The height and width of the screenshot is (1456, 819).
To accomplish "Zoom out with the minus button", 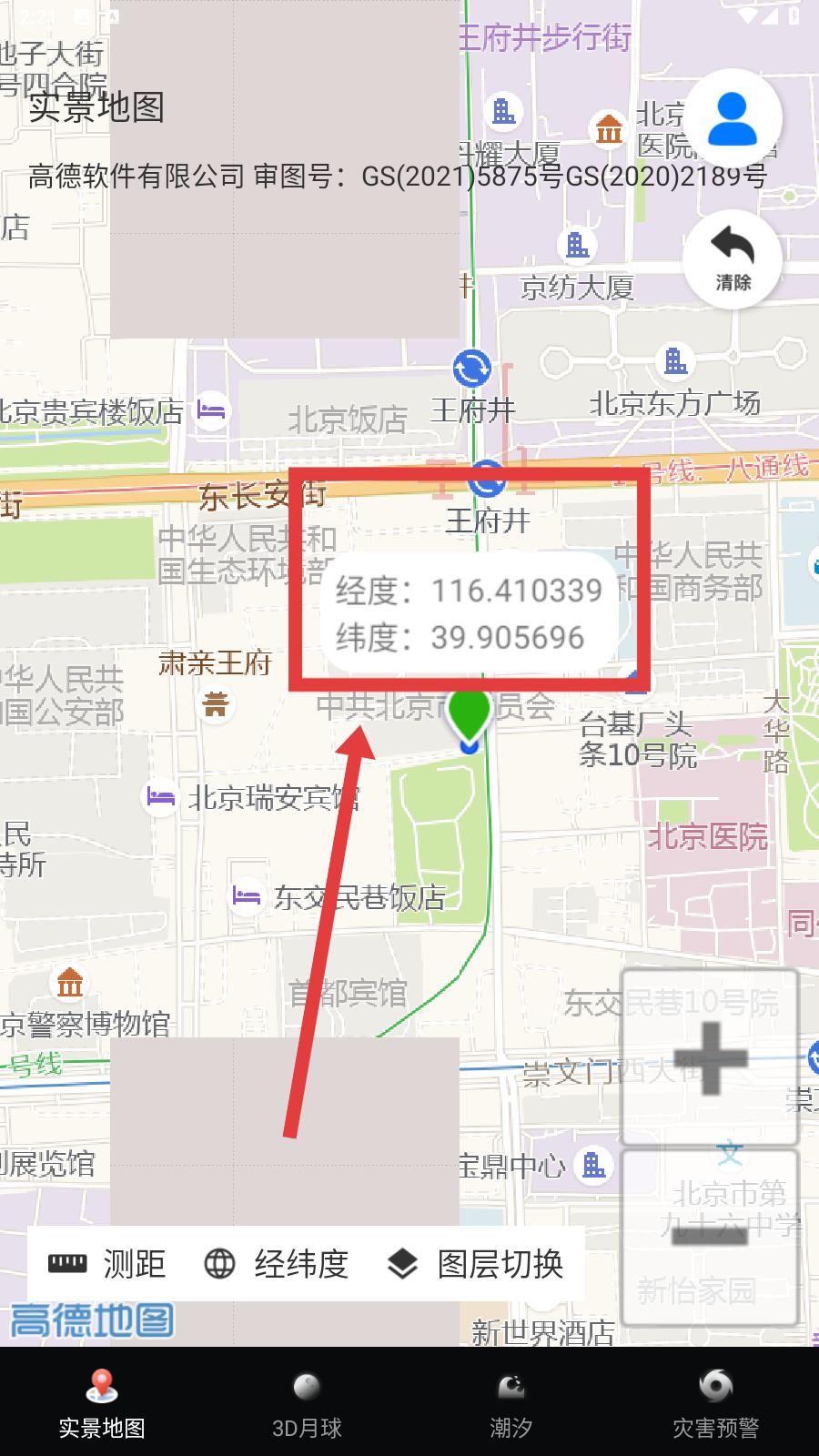I will pos(710,1236).
